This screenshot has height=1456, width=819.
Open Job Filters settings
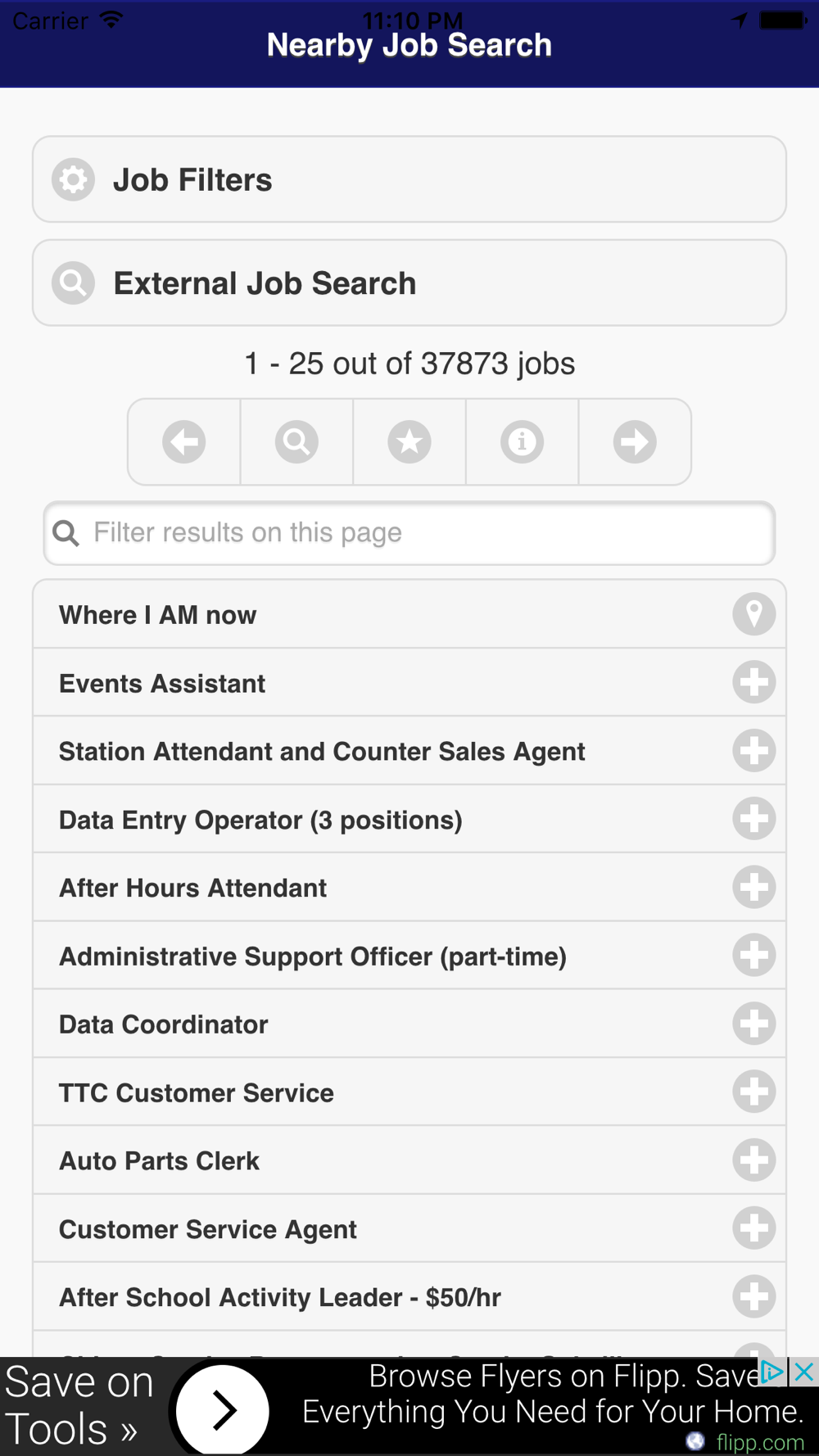(x=409, y=179)
